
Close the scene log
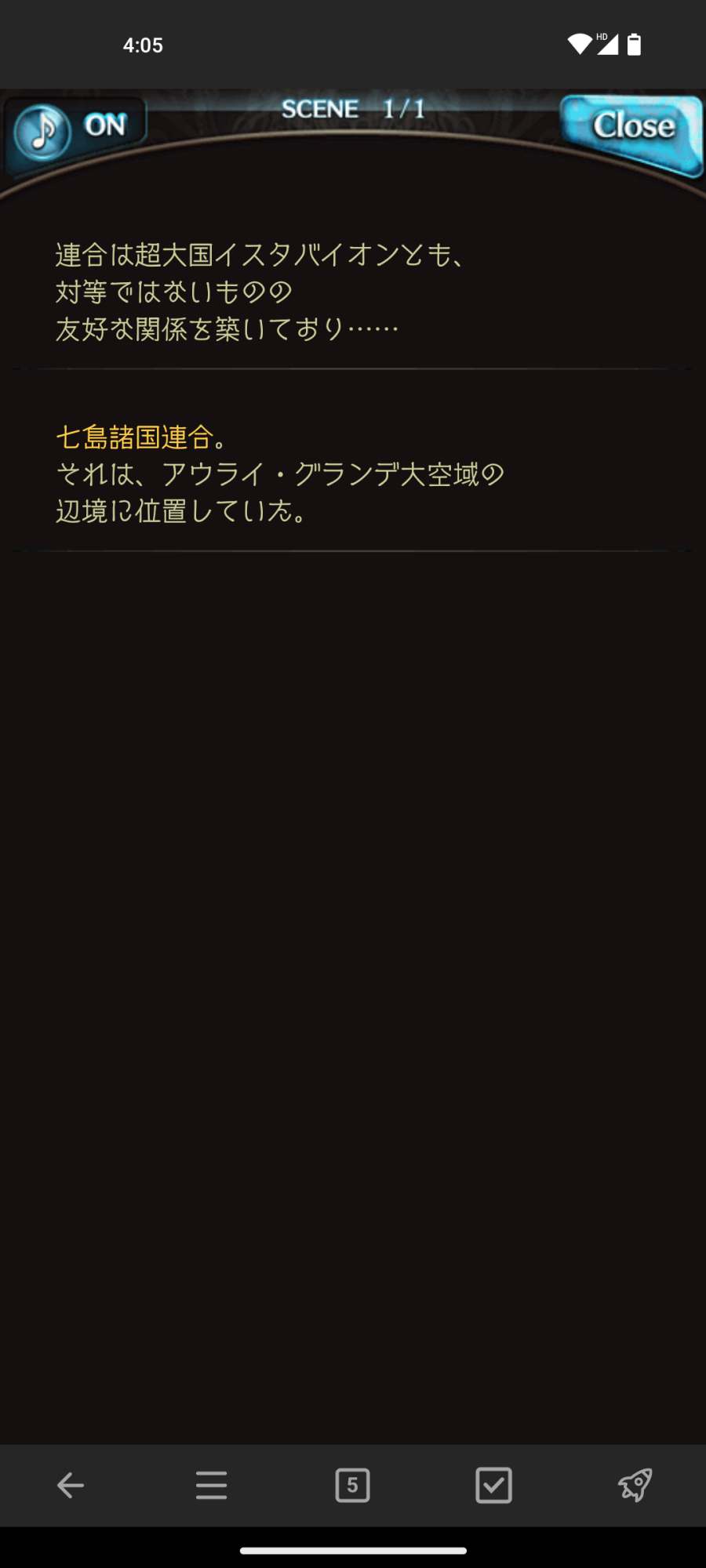(x=632, y=130)
